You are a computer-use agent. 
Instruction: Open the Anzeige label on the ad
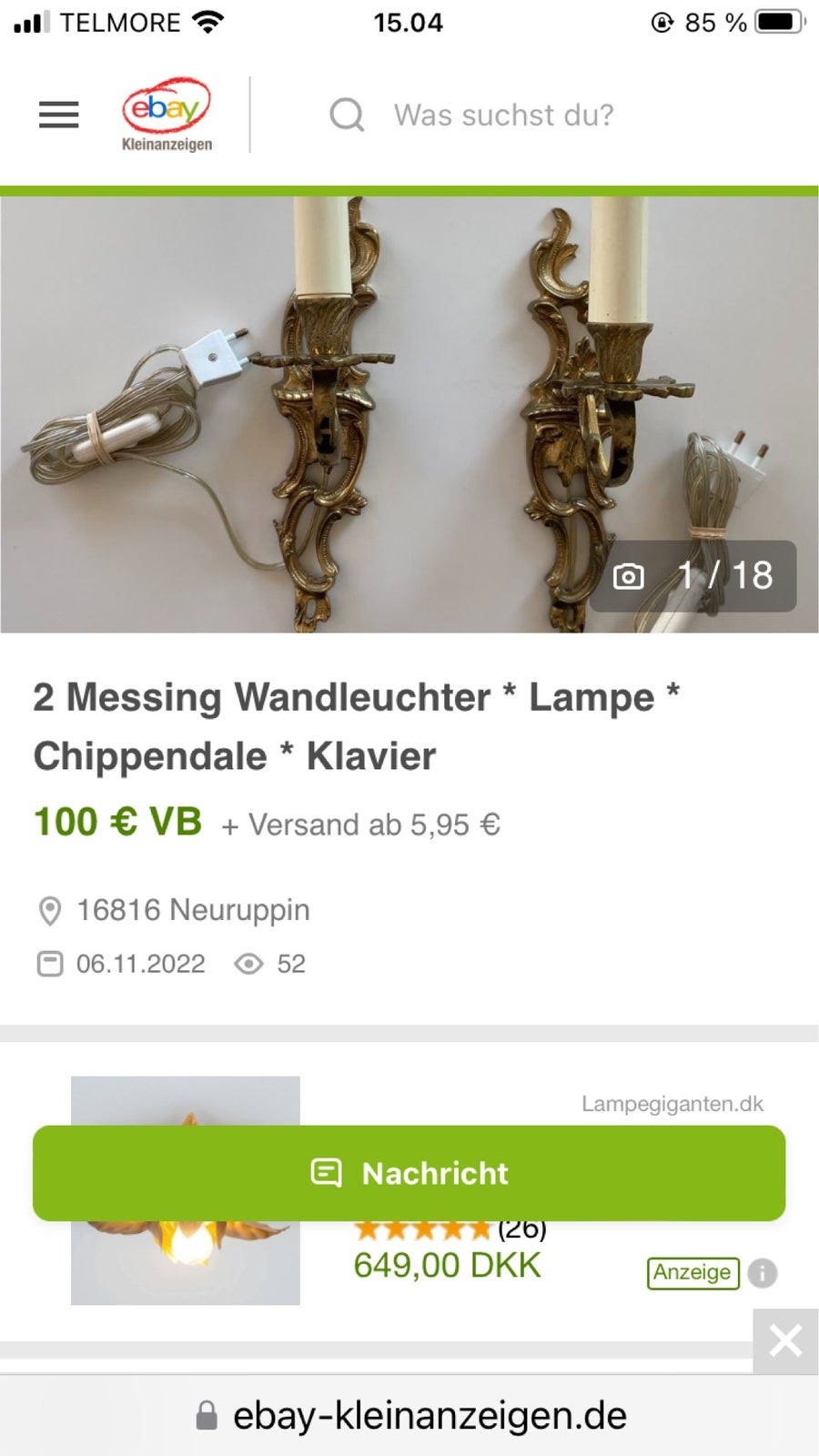pos(693,1273)
